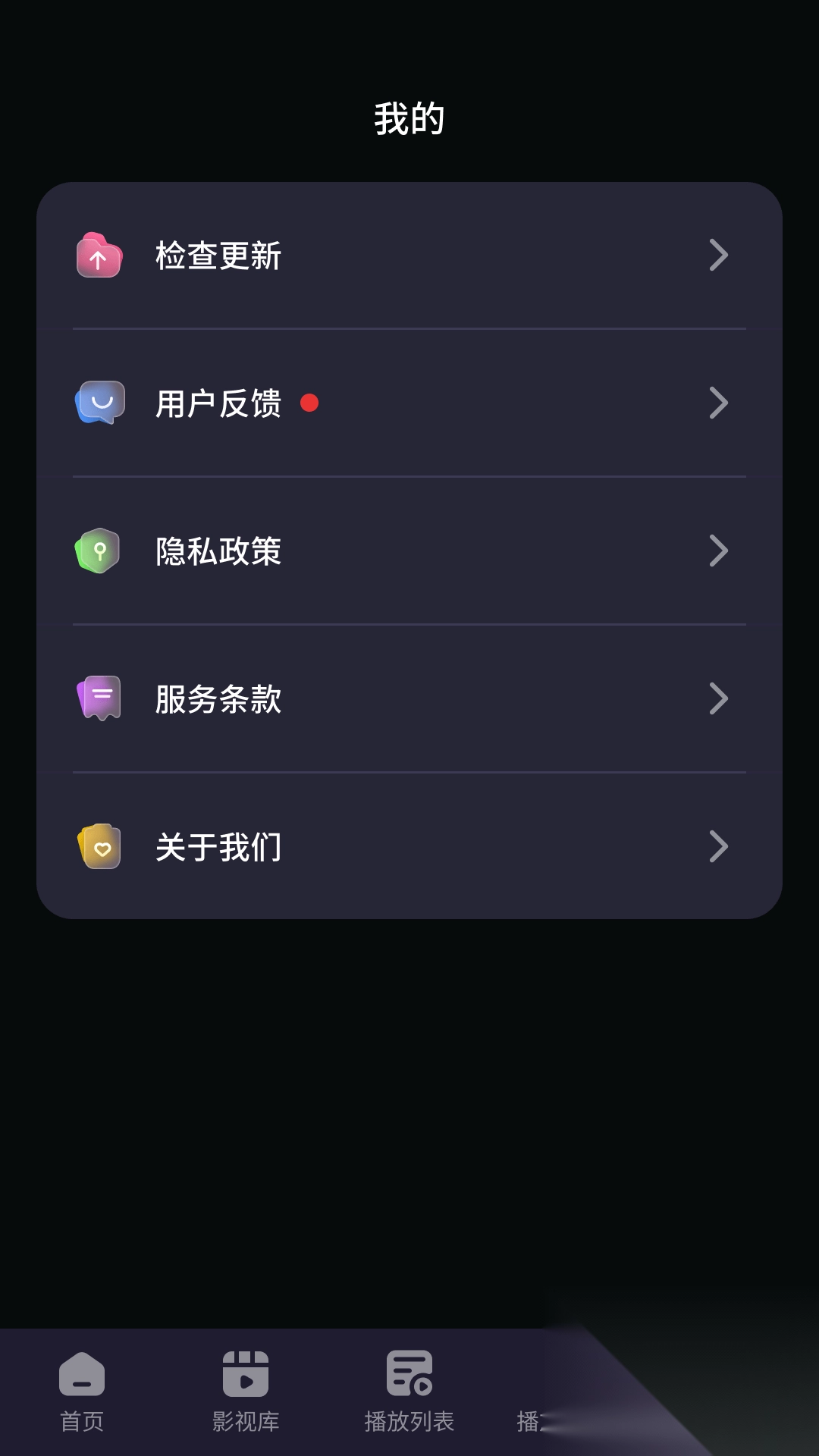Open 用户反馈 user feedback
This screenshot has height=1456, width=819.
pos(218,403)
